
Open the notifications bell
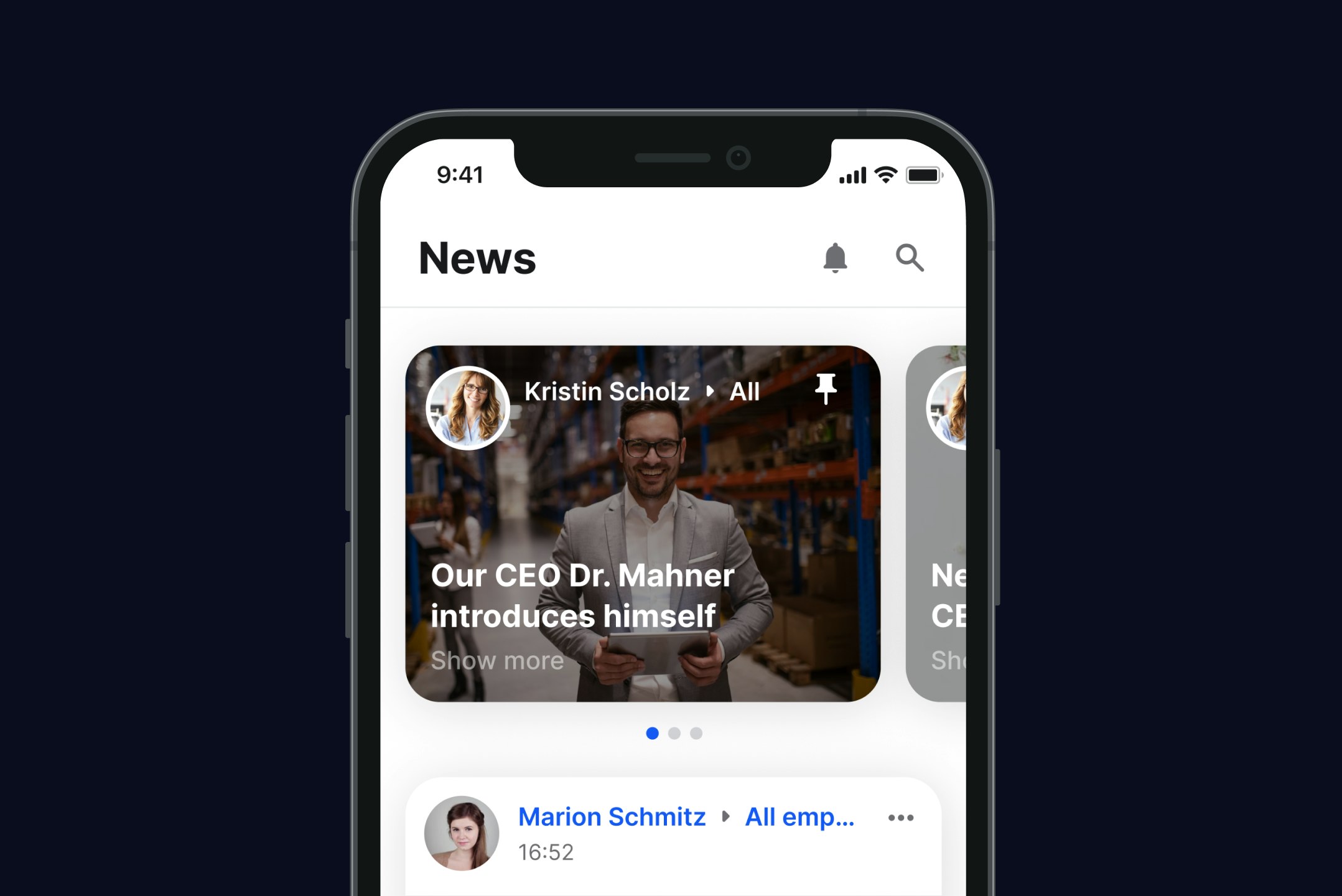(x=835, y=258)
